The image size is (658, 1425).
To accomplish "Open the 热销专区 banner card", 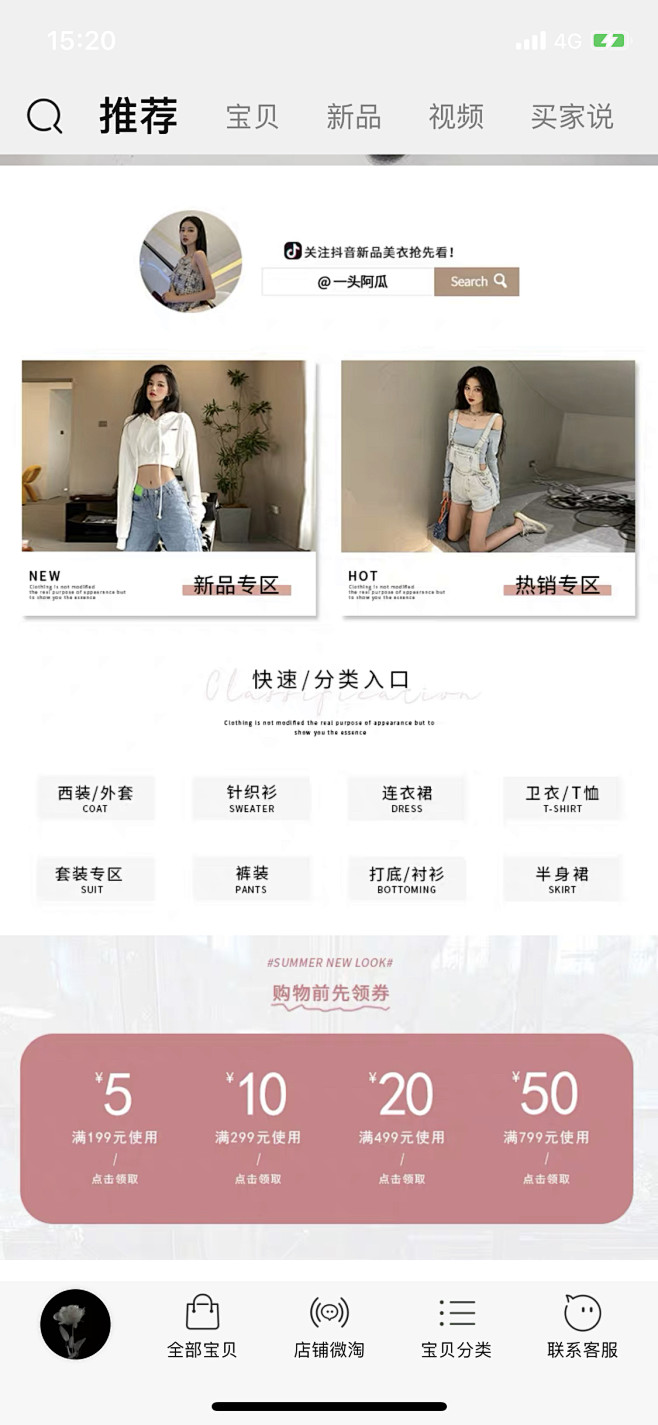I will pos(488,488).
